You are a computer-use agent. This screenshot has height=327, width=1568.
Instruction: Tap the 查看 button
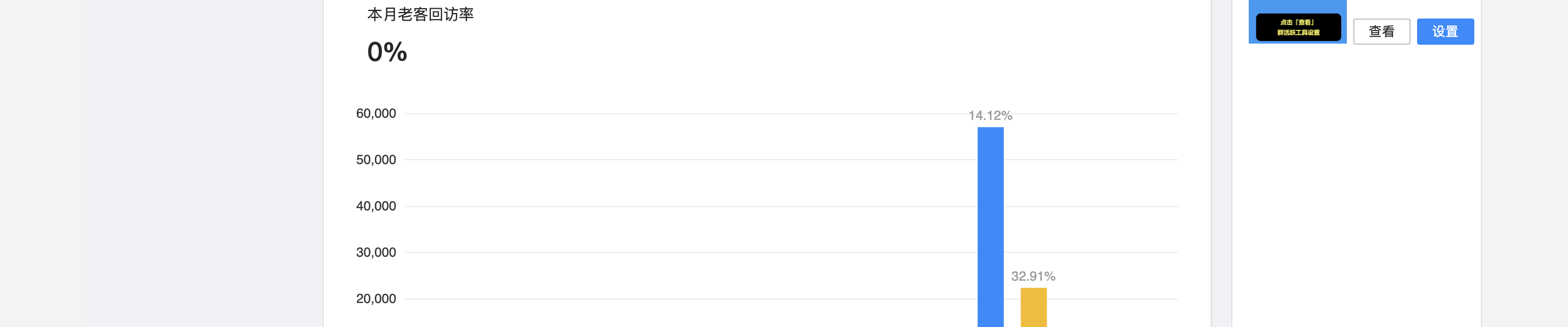coord(1381,32)
